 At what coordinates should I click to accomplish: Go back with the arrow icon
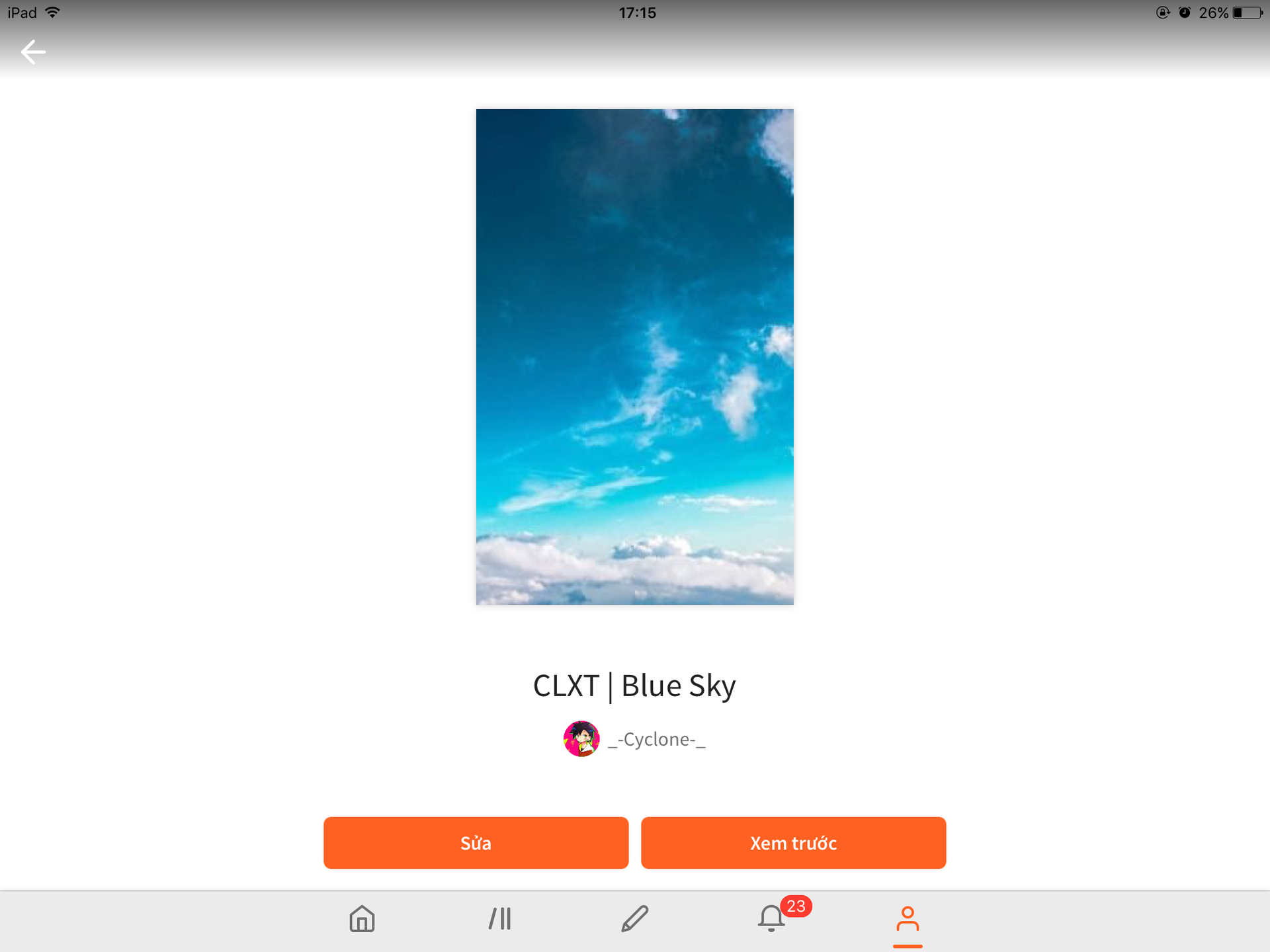pos(33,52)
